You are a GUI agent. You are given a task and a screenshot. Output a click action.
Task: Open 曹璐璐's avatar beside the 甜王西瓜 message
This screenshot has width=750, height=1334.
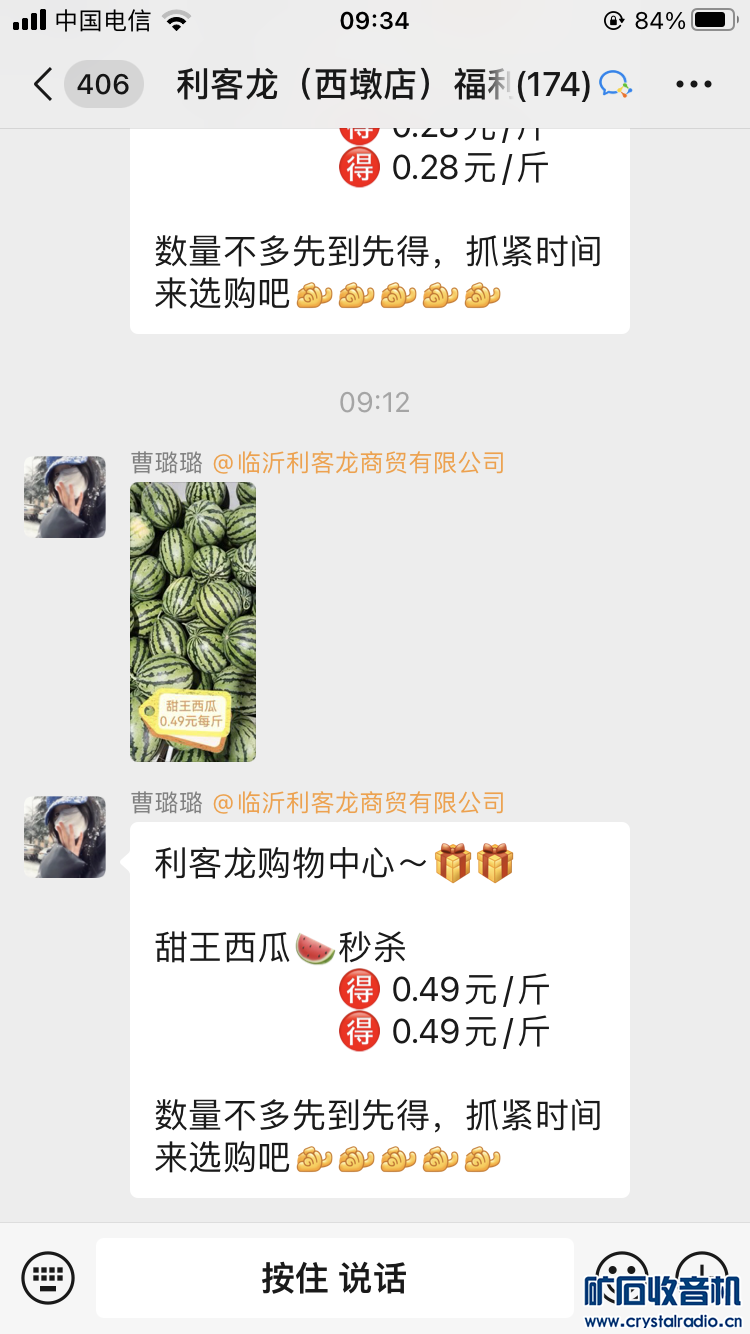point(65,837)
